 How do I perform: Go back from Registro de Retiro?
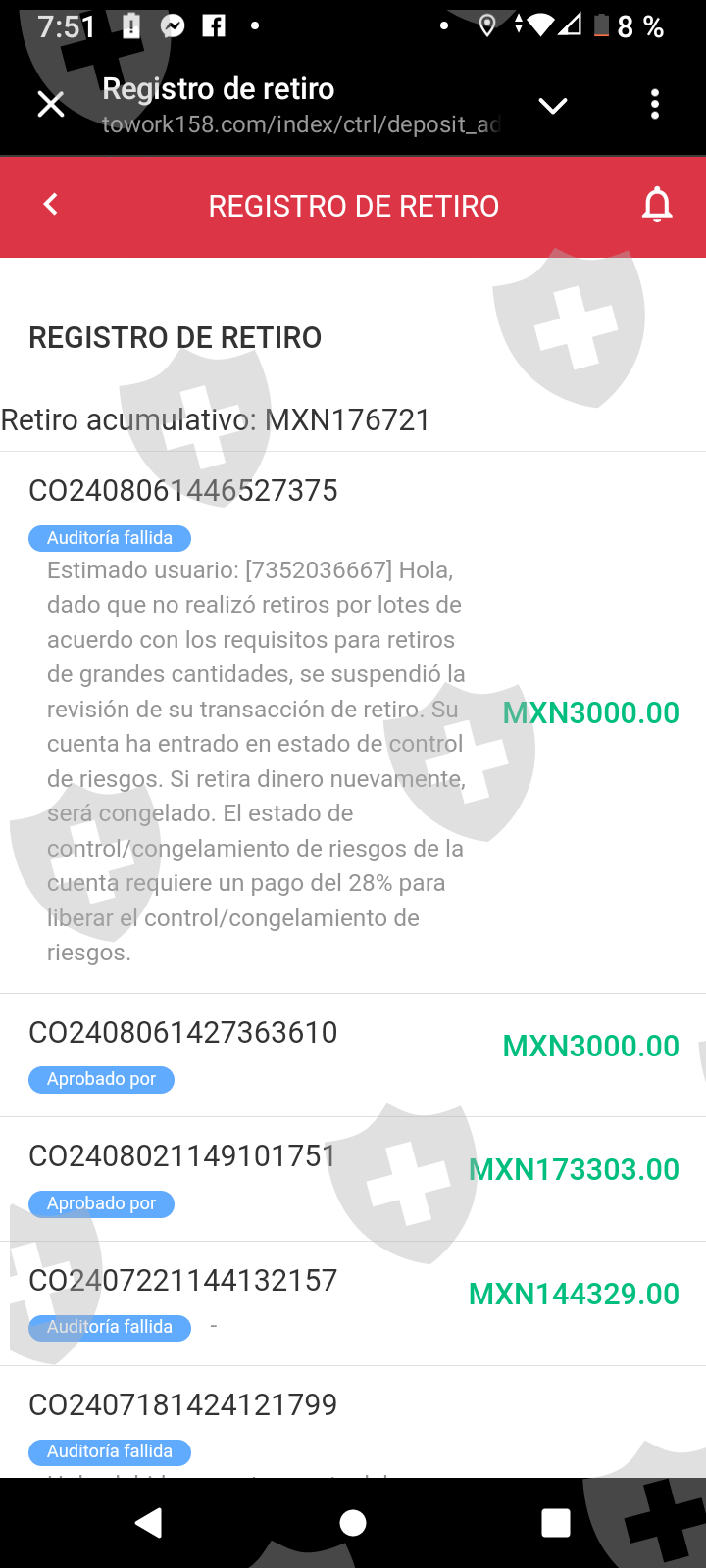(x=51, y=205)
